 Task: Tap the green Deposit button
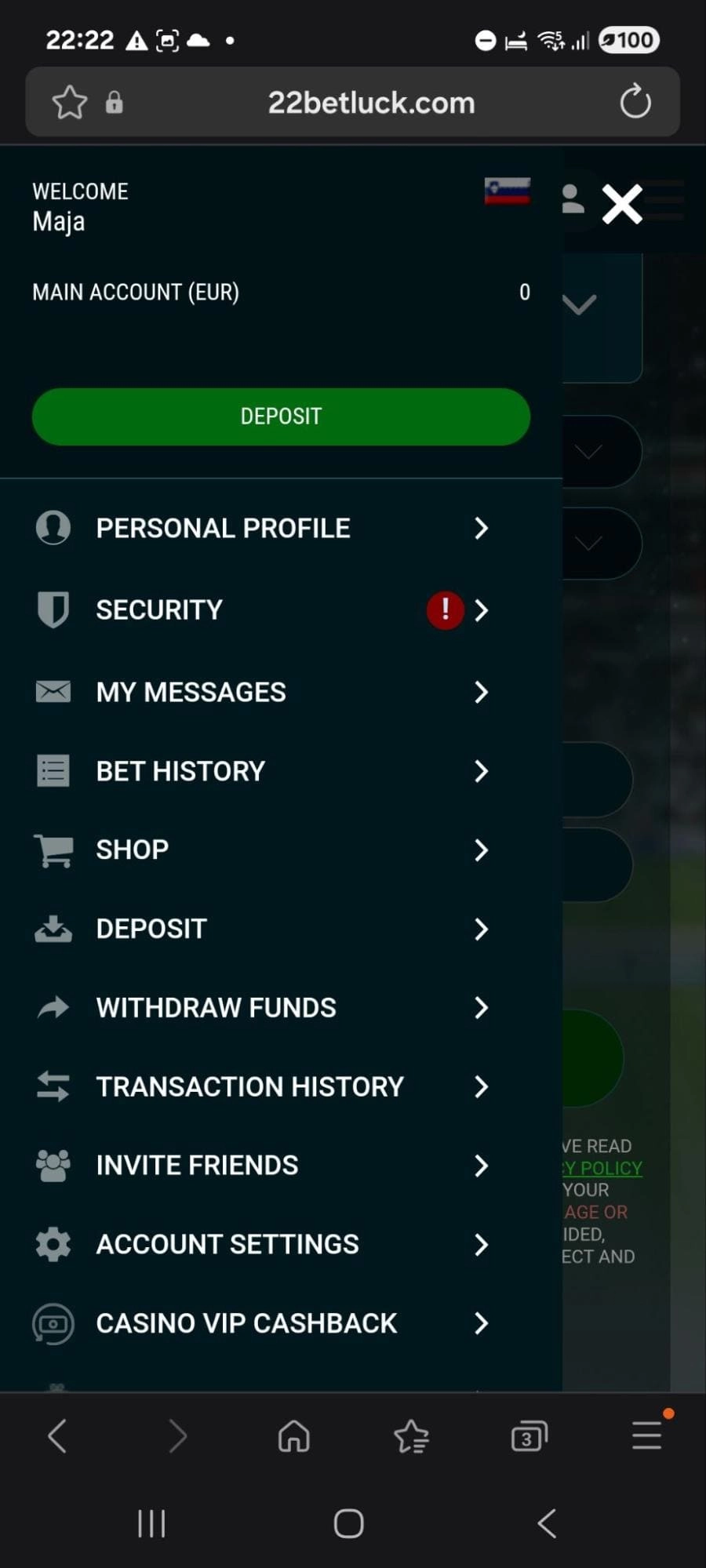click(281, 417)
